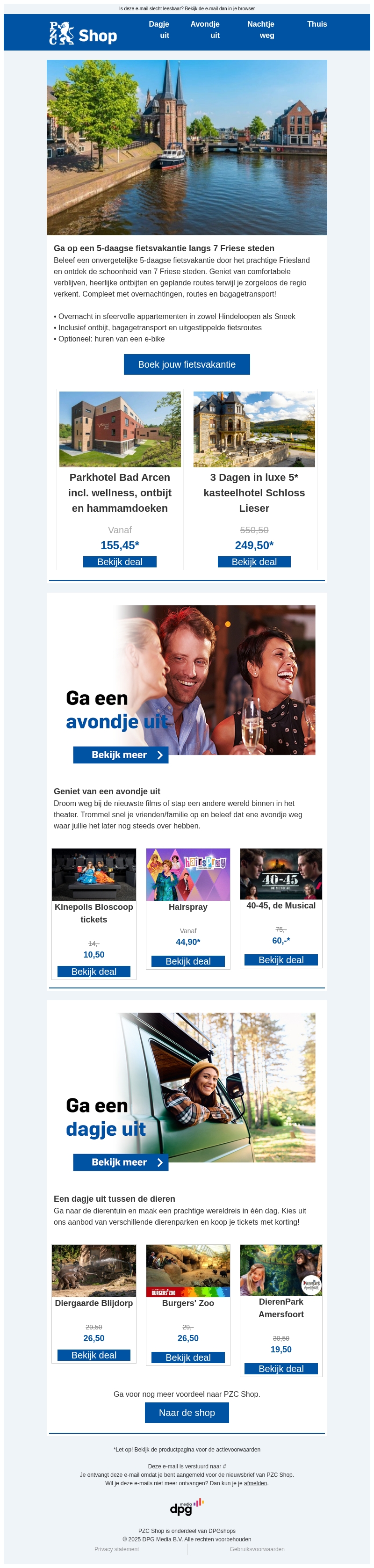The height and width of the screenshot is (1568, 374).
Task: View Kinepolis Bioscoop tickets deal
Action: 93,971
